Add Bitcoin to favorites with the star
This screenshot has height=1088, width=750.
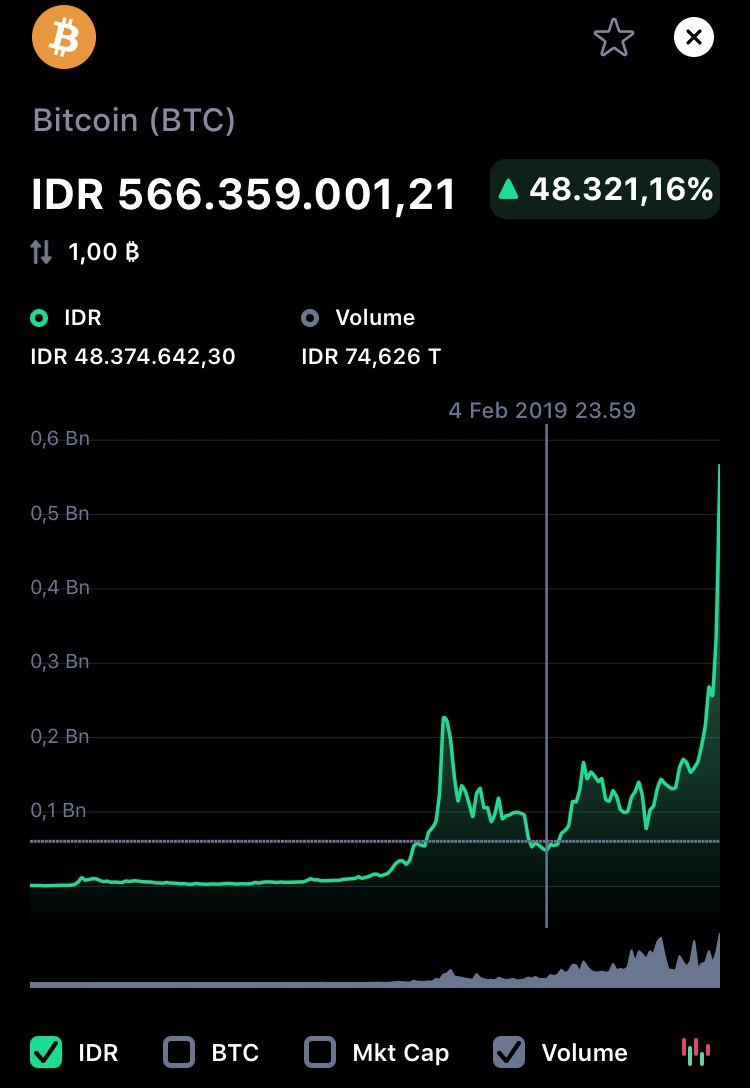click(613, 39)
